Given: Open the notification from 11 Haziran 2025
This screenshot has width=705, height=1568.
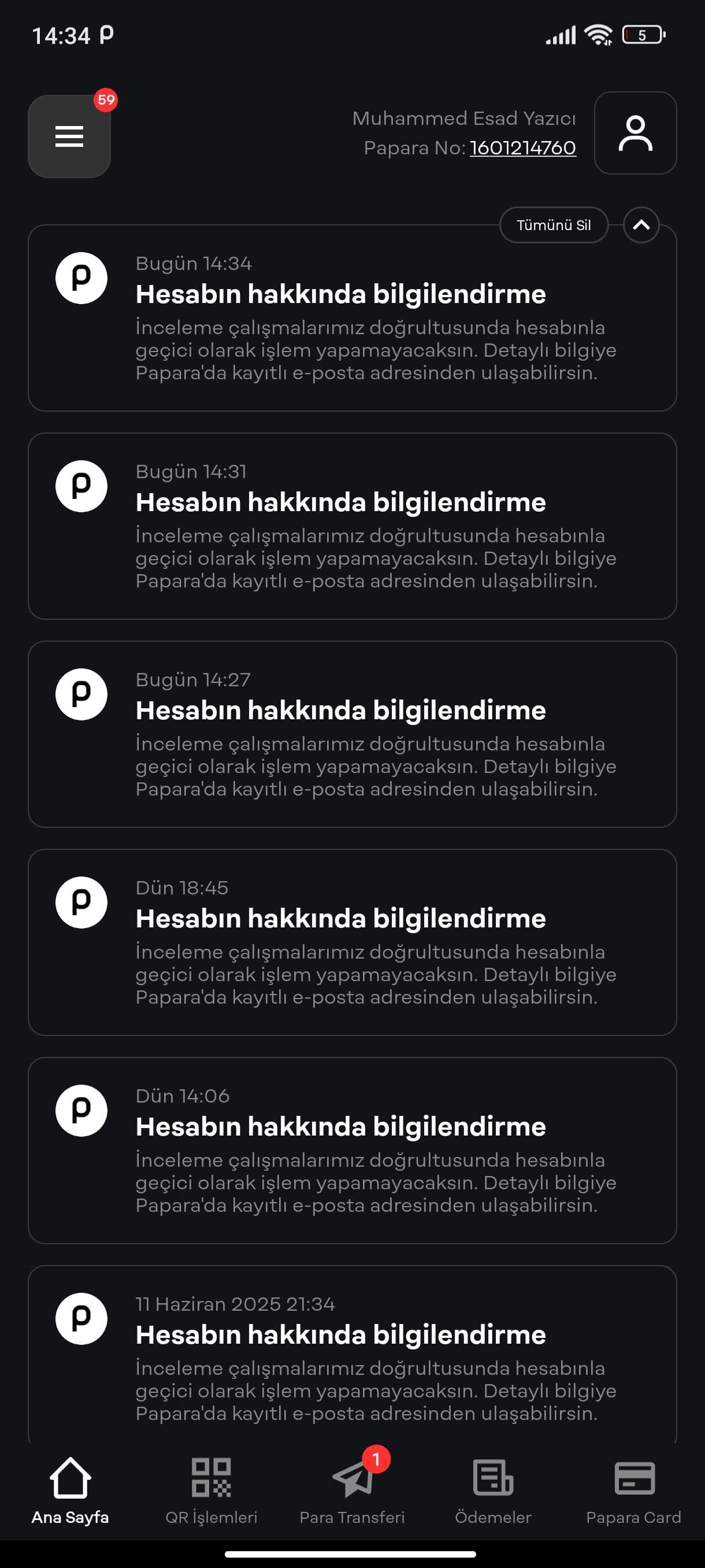Looking at the screenshot, I should [352, 1353].
